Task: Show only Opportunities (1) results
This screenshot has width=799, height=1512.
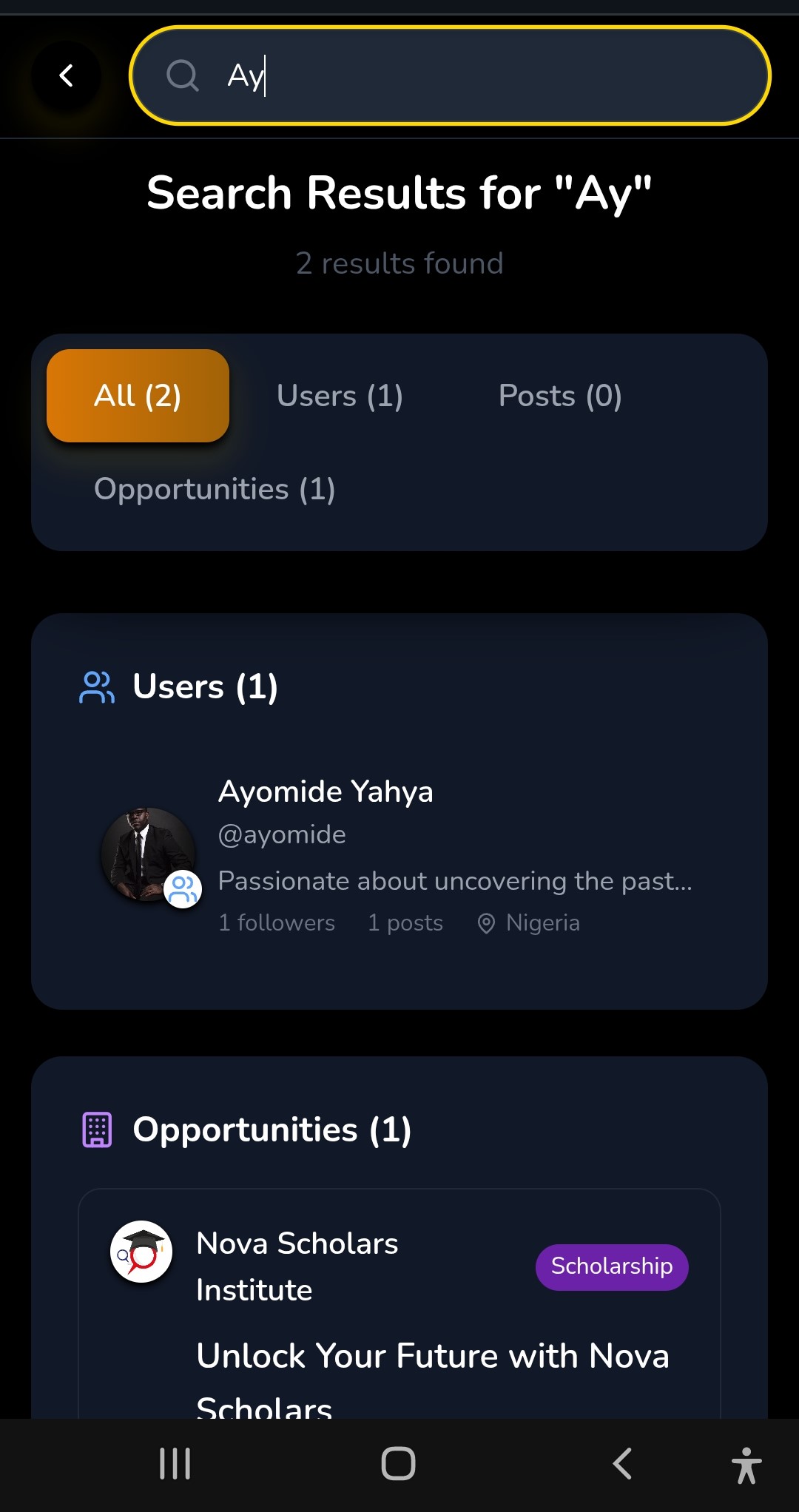Action: pyautogui.click(x=215, y=489)
